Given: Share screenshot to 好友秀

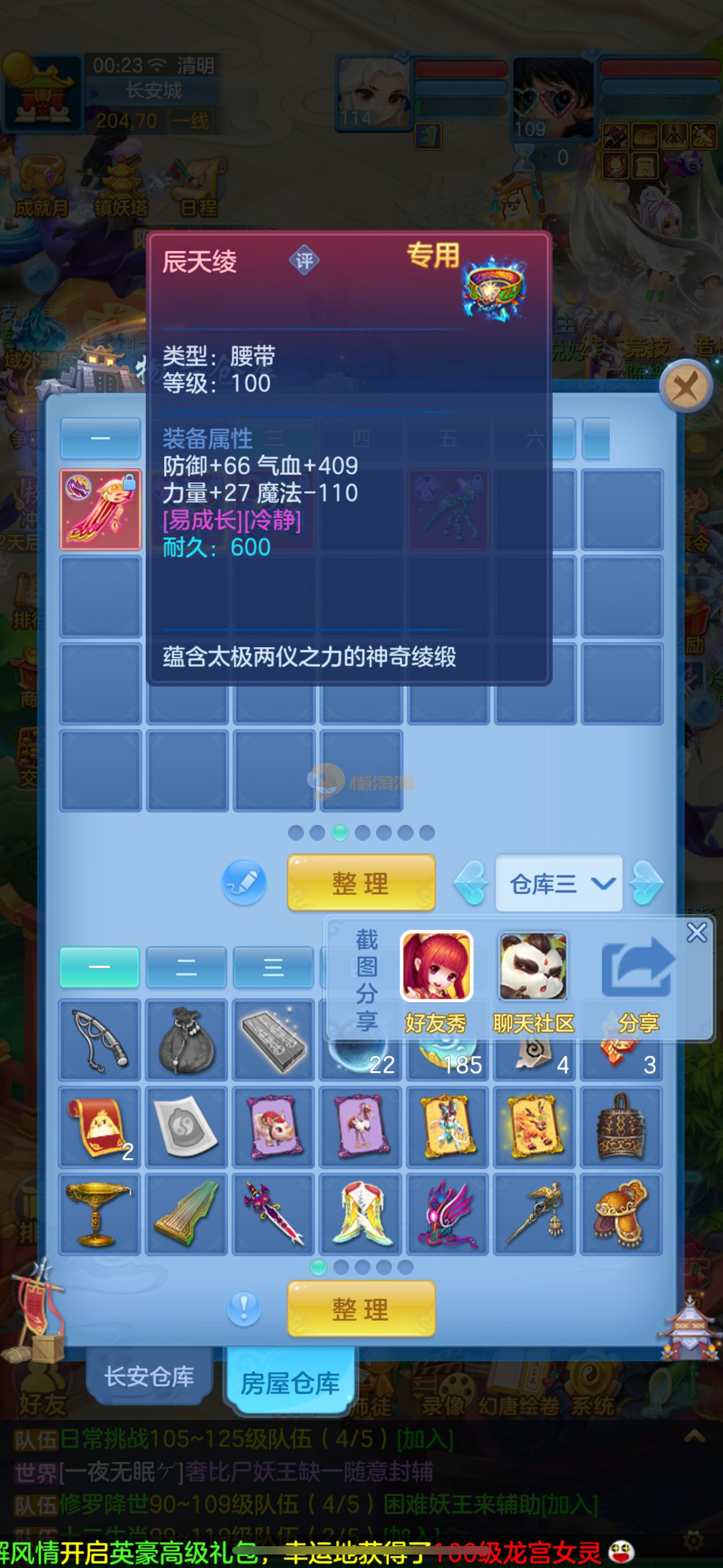Looking at the screenshot, I should point(435,967).
